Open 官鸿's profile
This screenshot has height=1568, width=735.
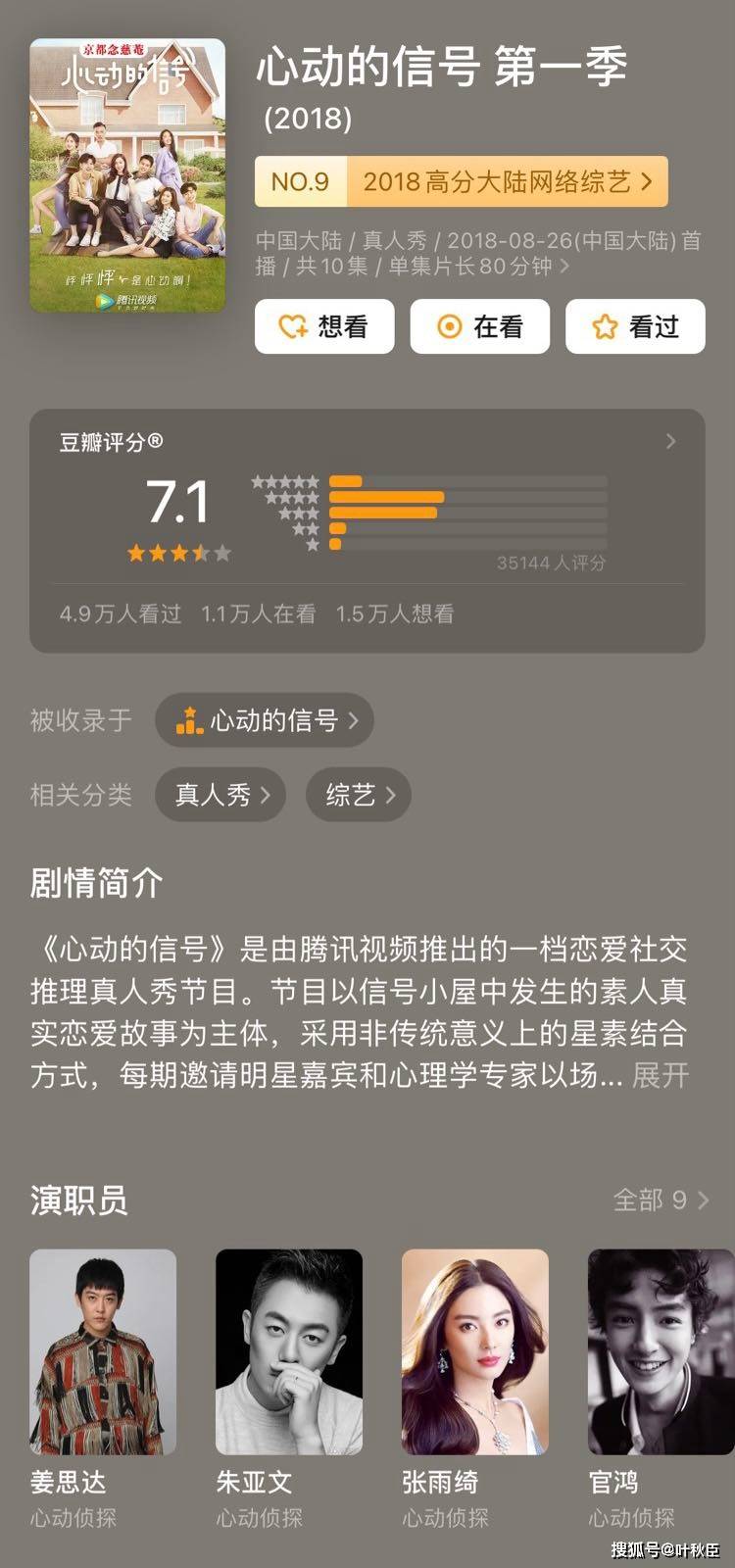[659, 1352]
